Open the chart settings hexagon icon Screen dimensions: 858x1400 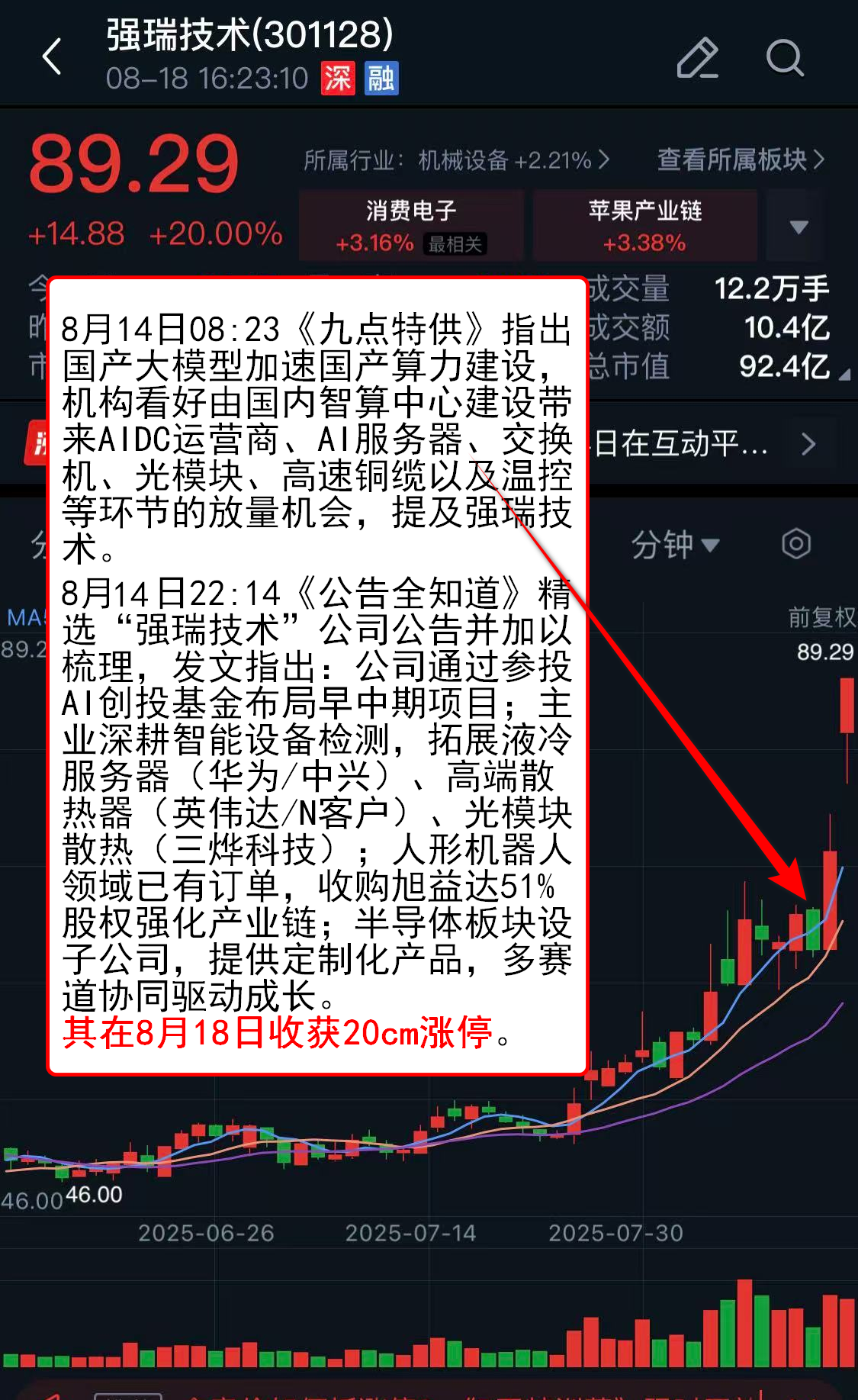795,544
